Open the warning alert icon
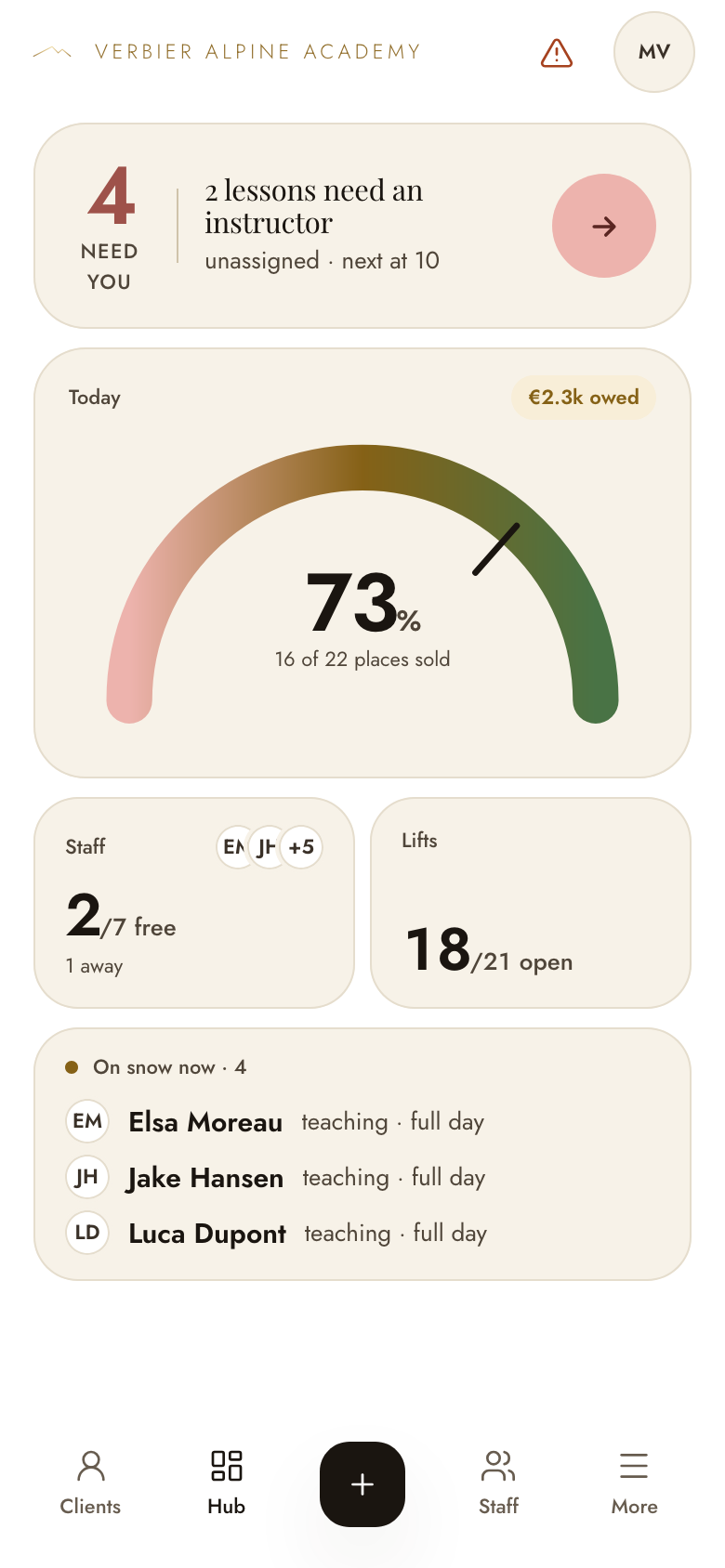 (556, 53)
